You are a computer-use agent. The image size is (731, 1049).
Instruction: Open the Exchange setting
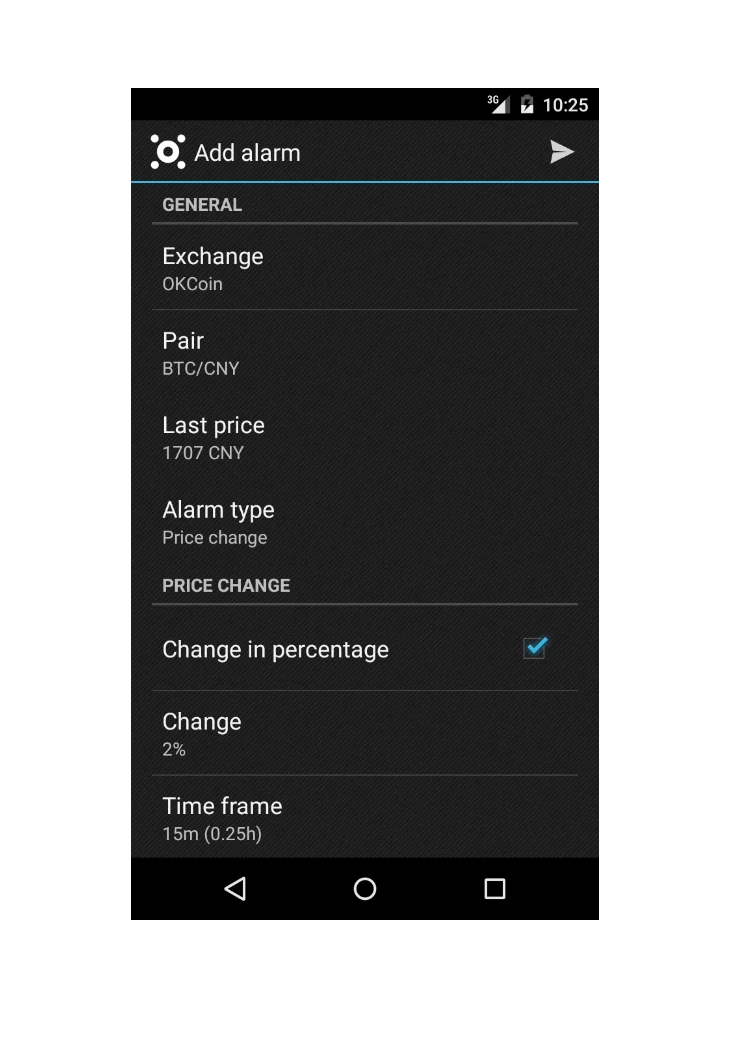click(x=364, y=268)
